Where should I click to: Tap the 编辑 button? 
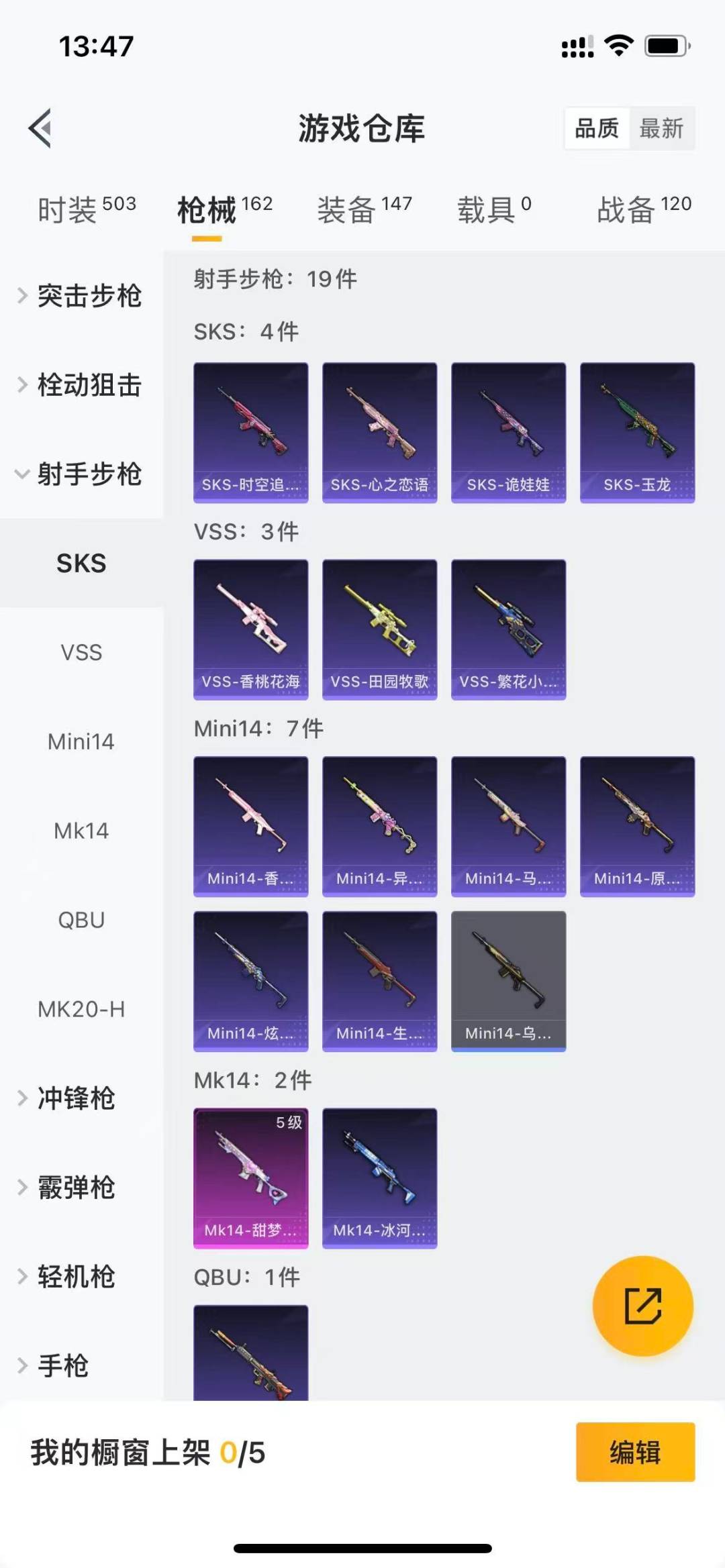(x=635, y=1452)
